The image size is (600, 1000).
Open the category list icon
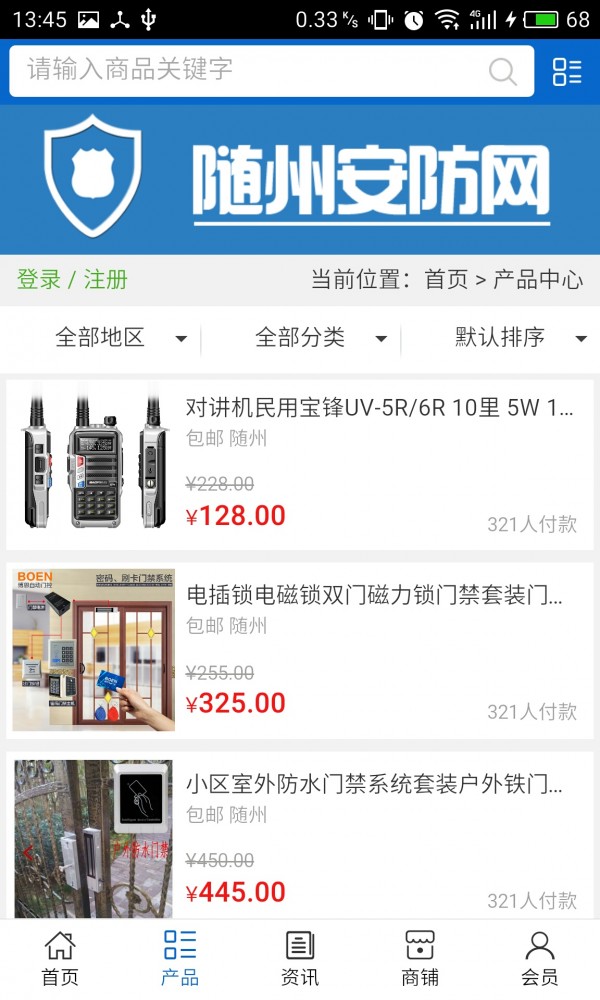[x=567, y=71]
